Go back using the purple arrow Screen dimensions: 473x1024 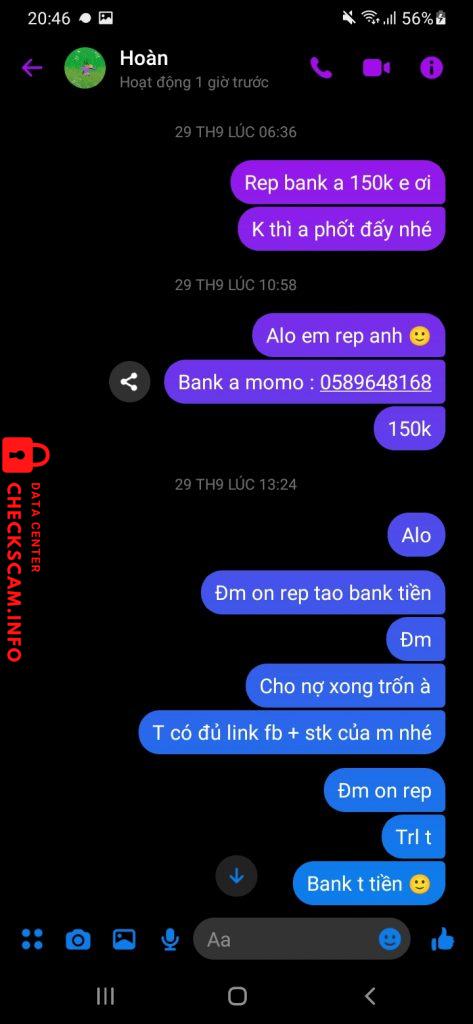(x=32, y=68)
